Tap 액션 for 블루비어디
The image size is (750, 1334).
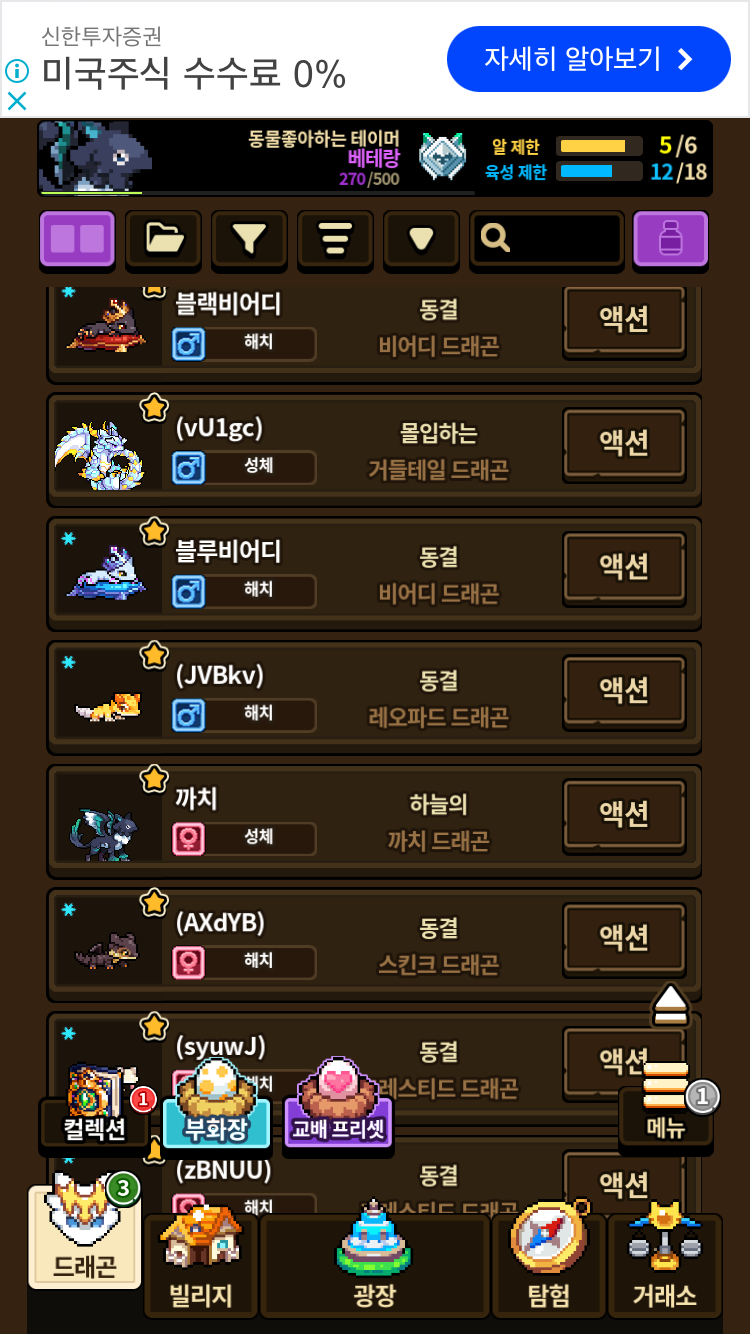pyautogui.click(x=625, y=566)
